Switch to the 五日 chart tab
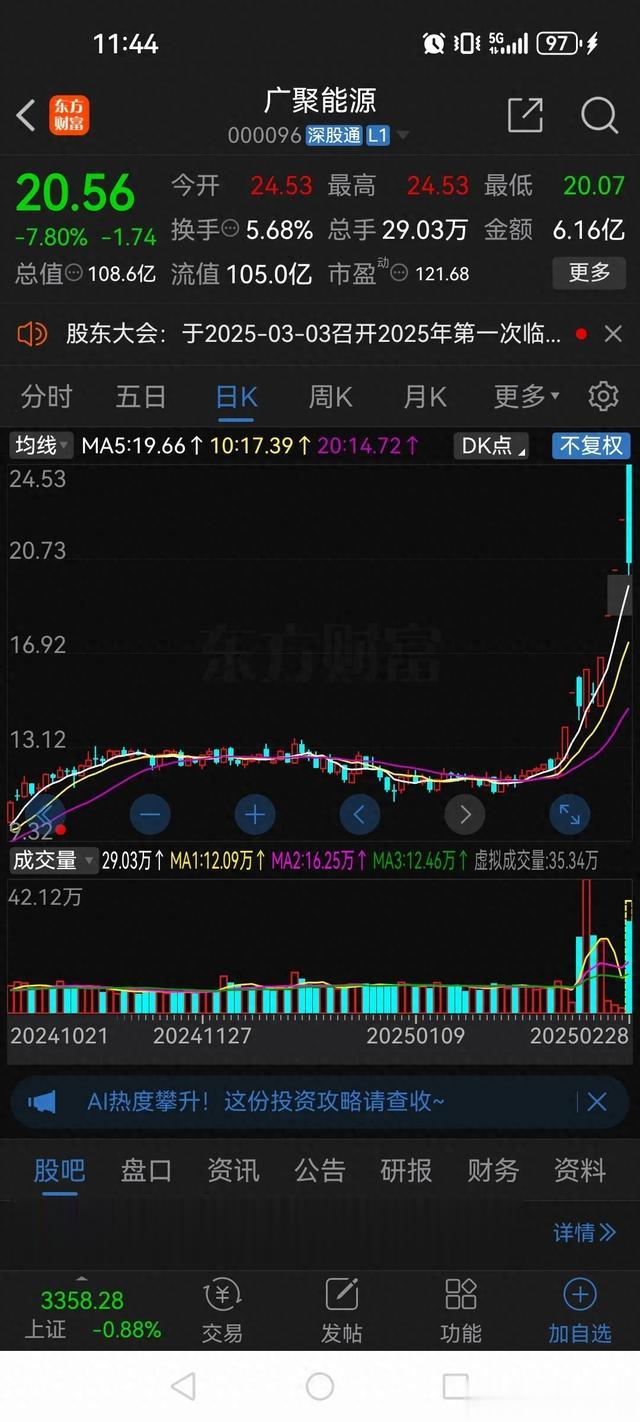 [141, 397]
